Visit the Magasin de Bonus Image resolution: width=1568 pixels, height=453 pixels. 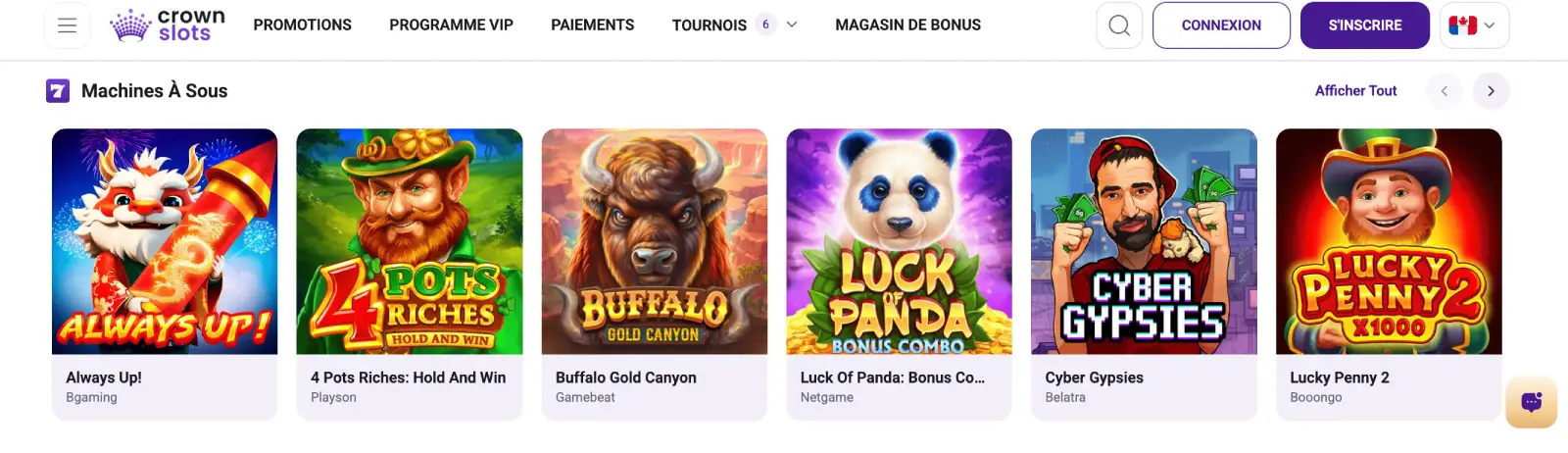pos(907,25)
